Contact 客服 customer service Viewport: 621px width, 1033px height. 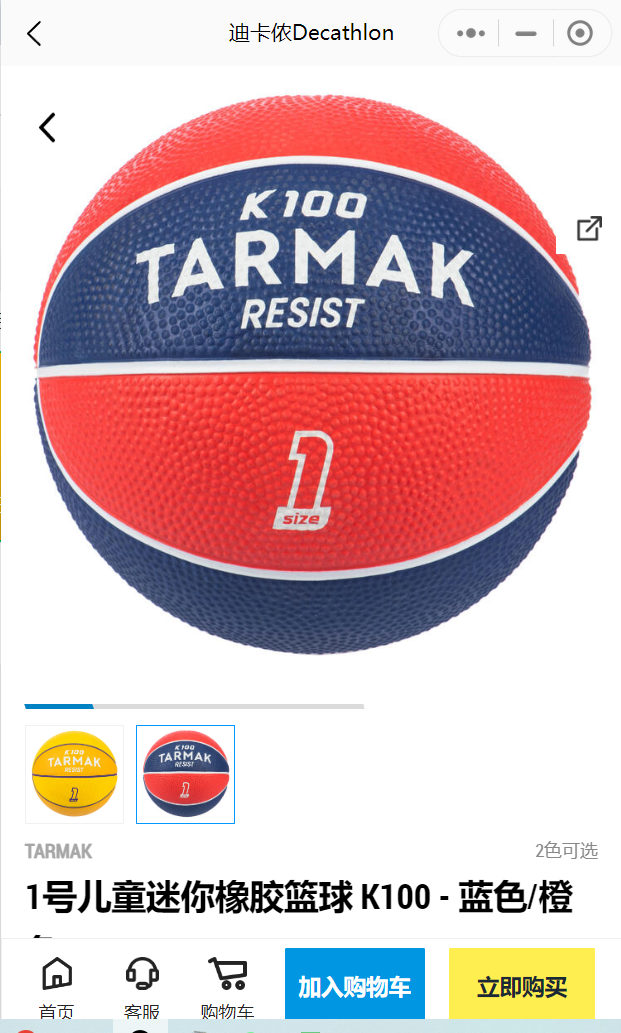coord(142,985)
